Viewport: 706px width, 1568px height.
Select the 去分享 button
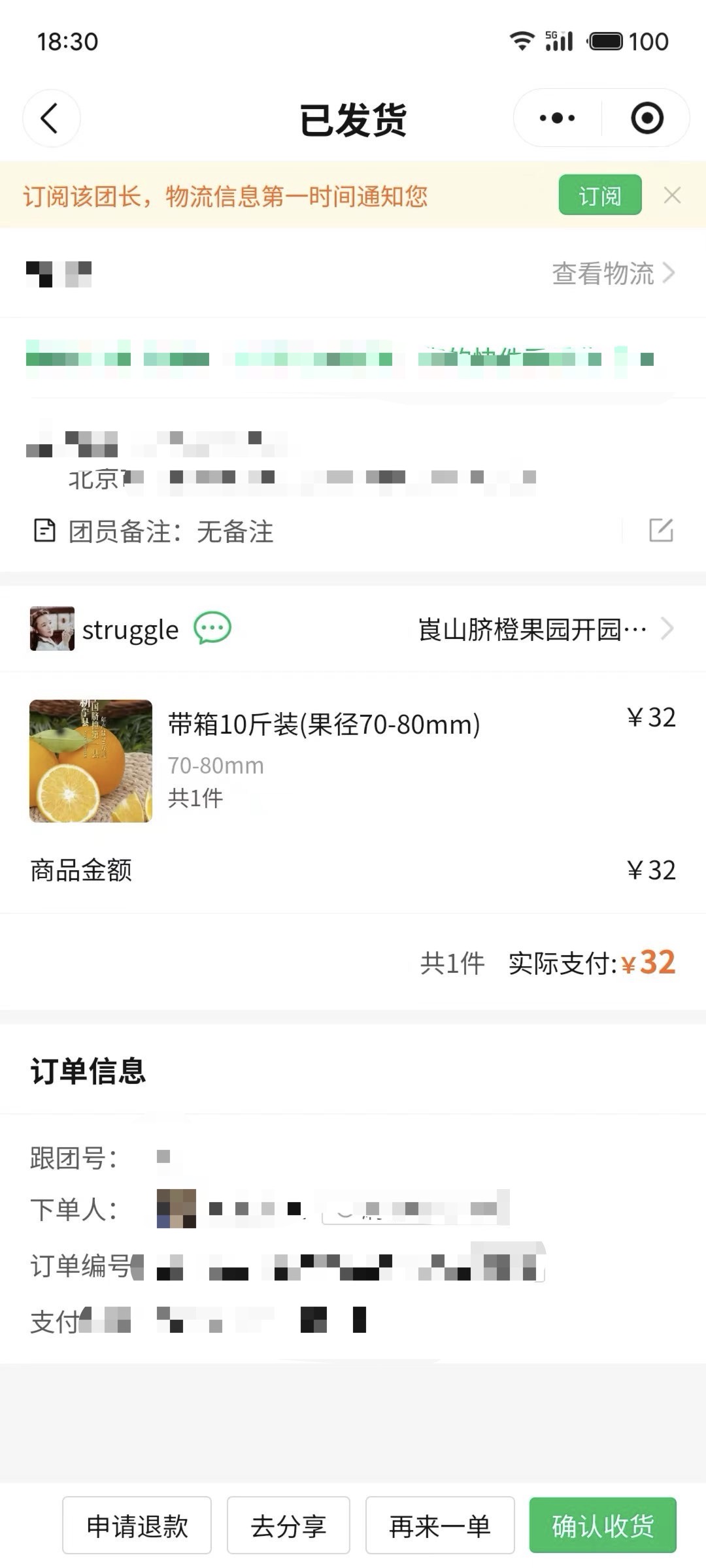coord(288,1526)
